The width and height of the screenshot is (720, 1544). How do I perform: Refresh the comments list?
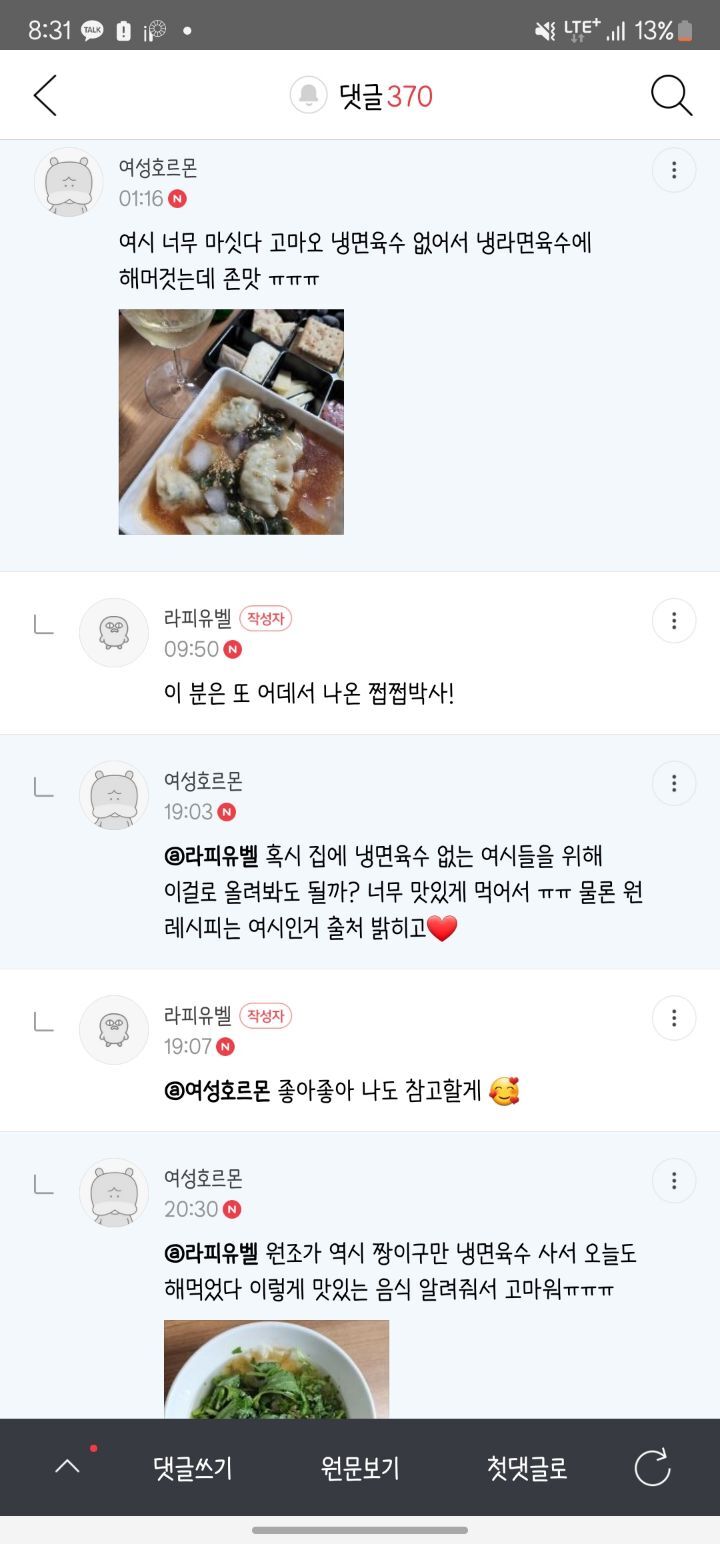pos(652,1468)
